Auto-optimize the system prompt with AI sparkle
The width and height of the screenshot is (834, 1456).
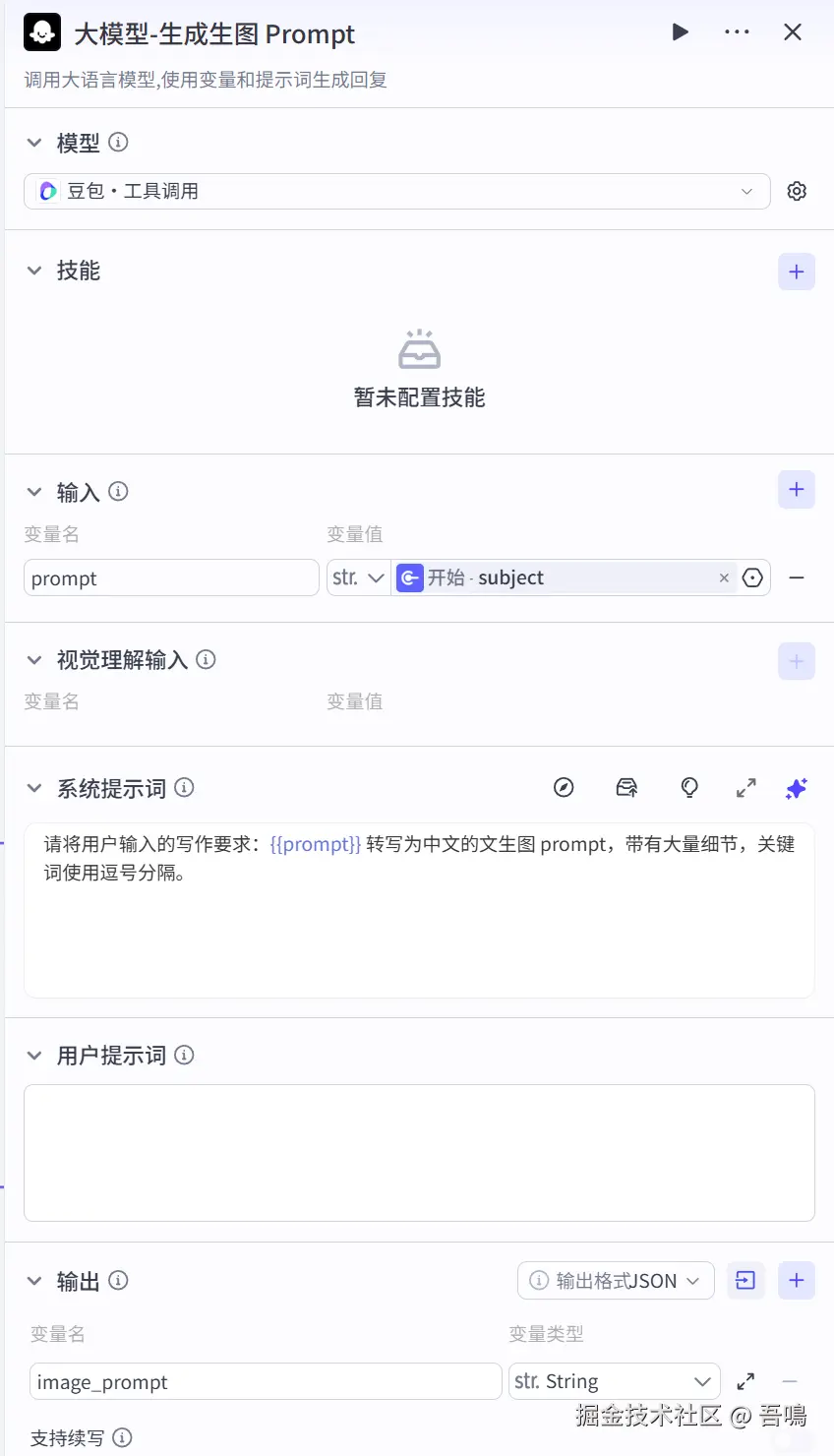(797, 788)
